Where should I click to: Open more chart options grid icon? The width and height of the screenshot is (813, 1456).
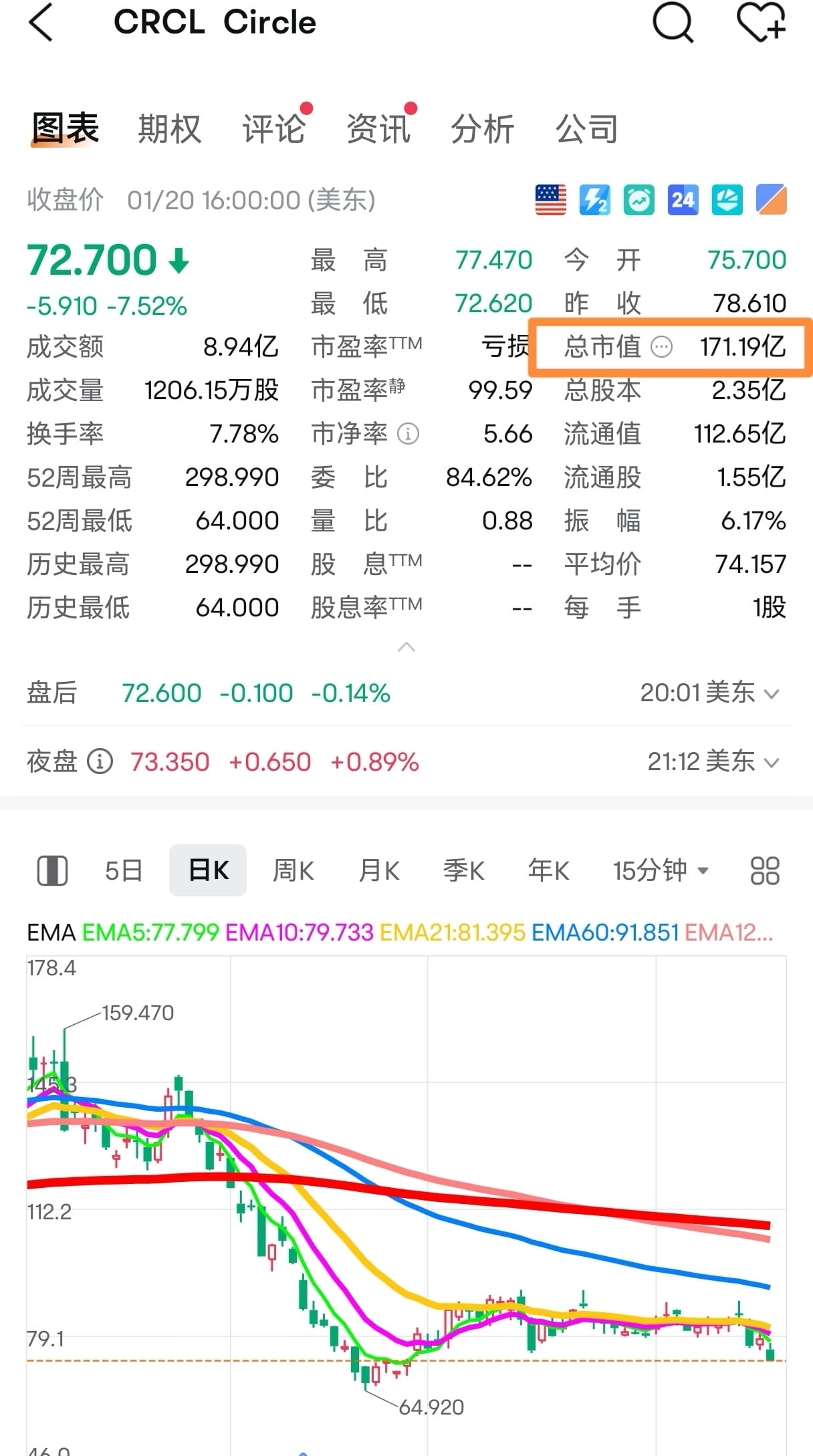click(764, 870)
